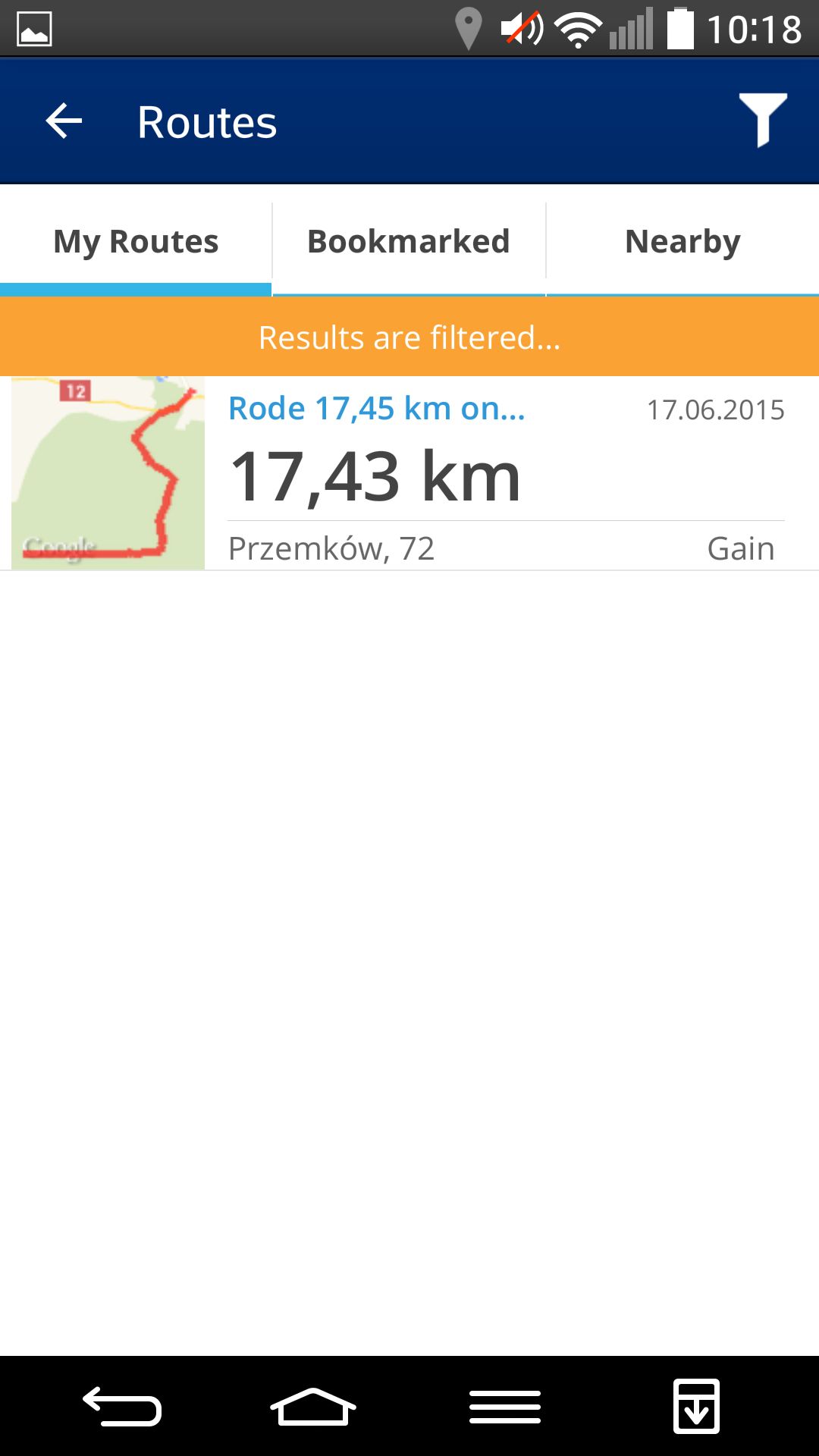Open the system menu button
Screen dimensions: 819x1456
pos(505,1407)
